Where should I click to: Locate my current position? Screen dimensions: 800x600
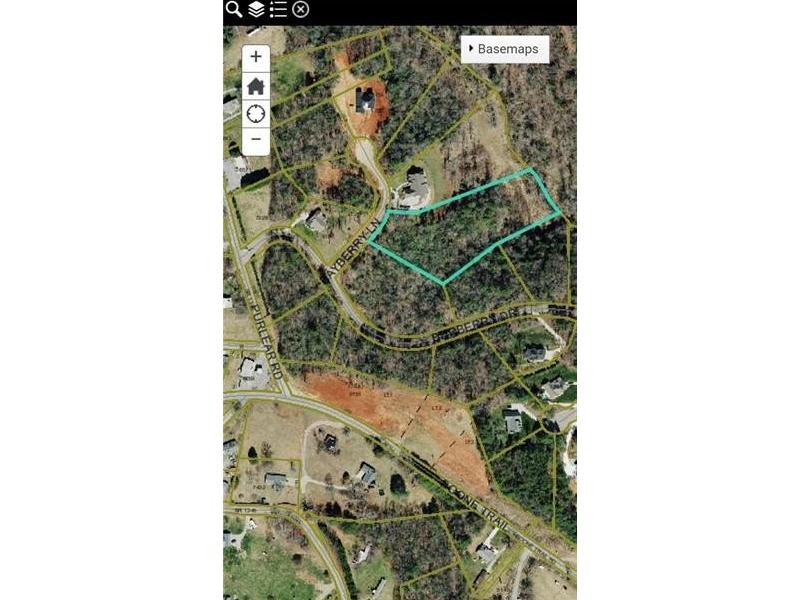tap(256, 113)
